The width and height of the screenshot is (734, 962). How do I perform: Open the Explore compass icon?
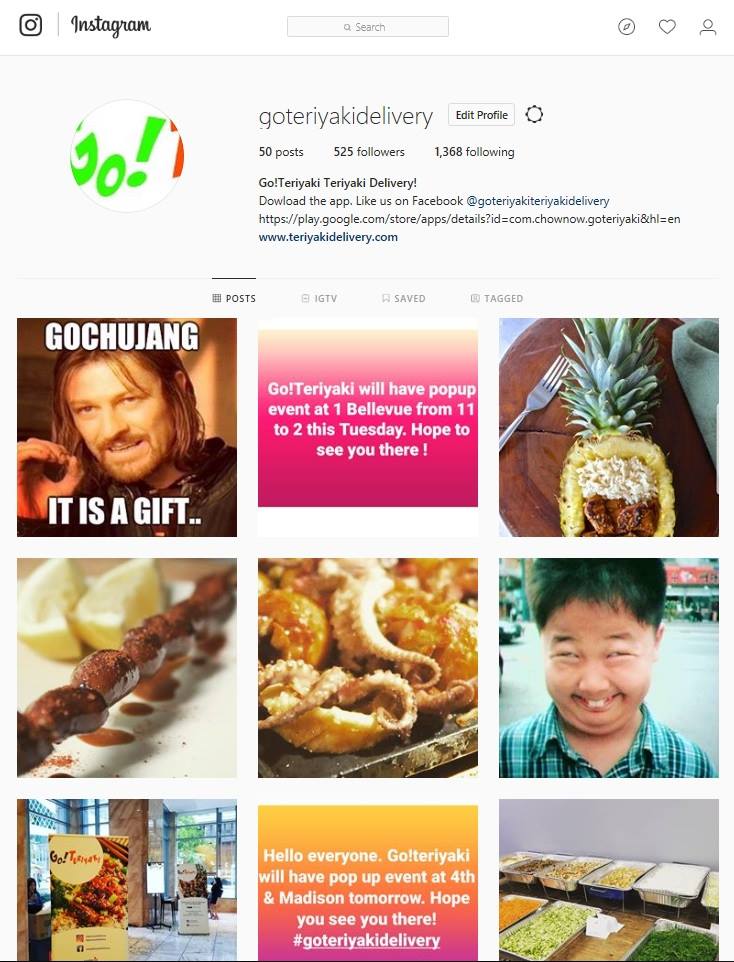pos(627,27)
